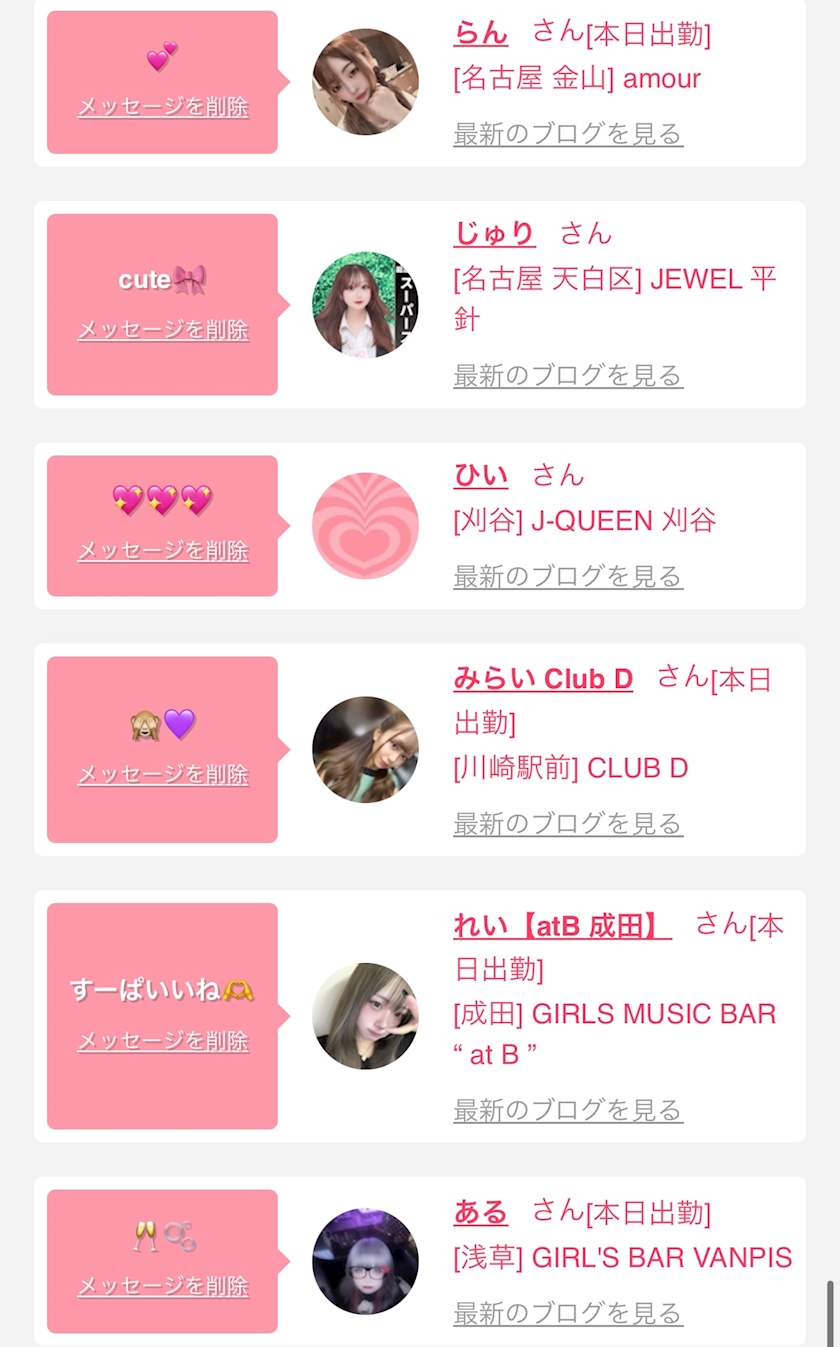This screenshot has height=1347, width=840.
Task: View ある's latest blog
Action: click(568, 1313)
